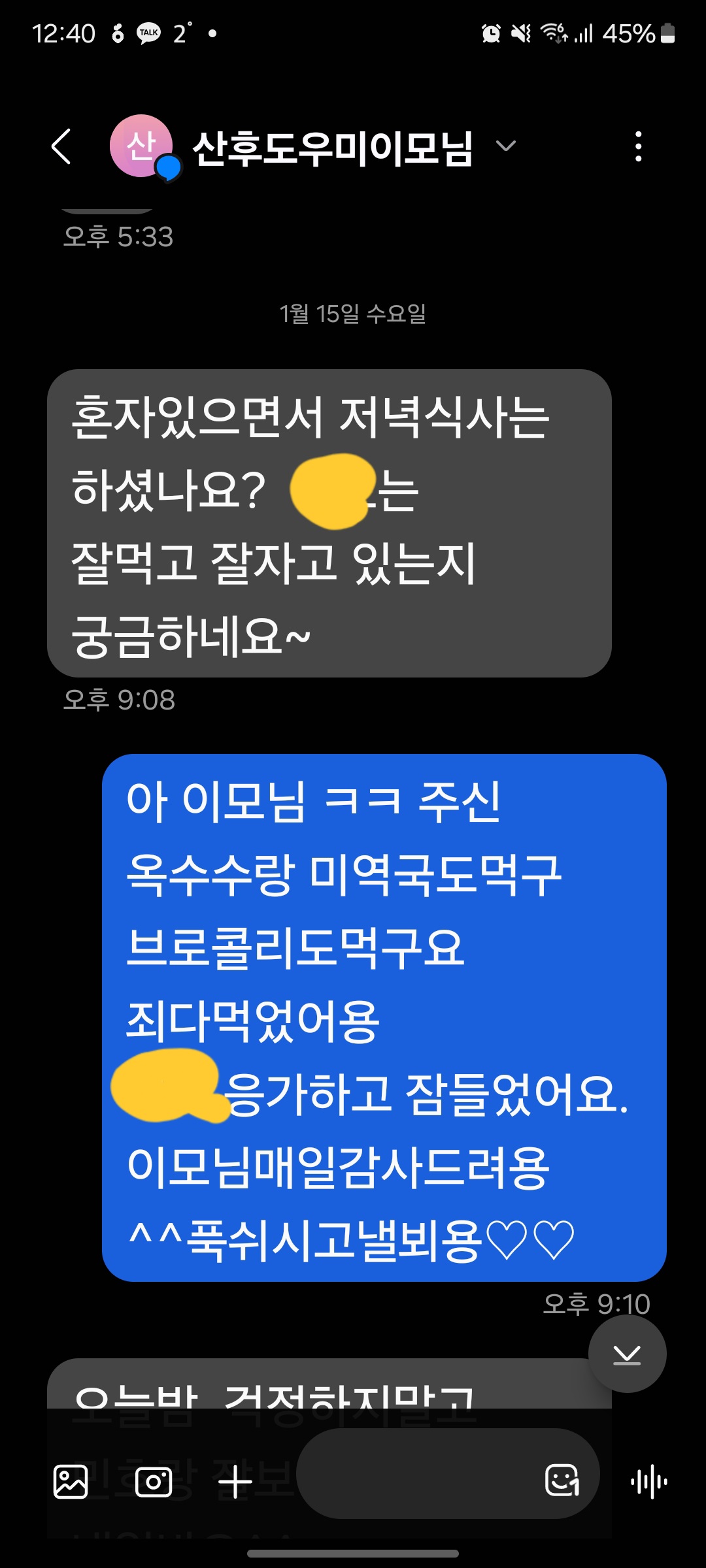
Task: Record a voice message
Action: point(648,1481)
